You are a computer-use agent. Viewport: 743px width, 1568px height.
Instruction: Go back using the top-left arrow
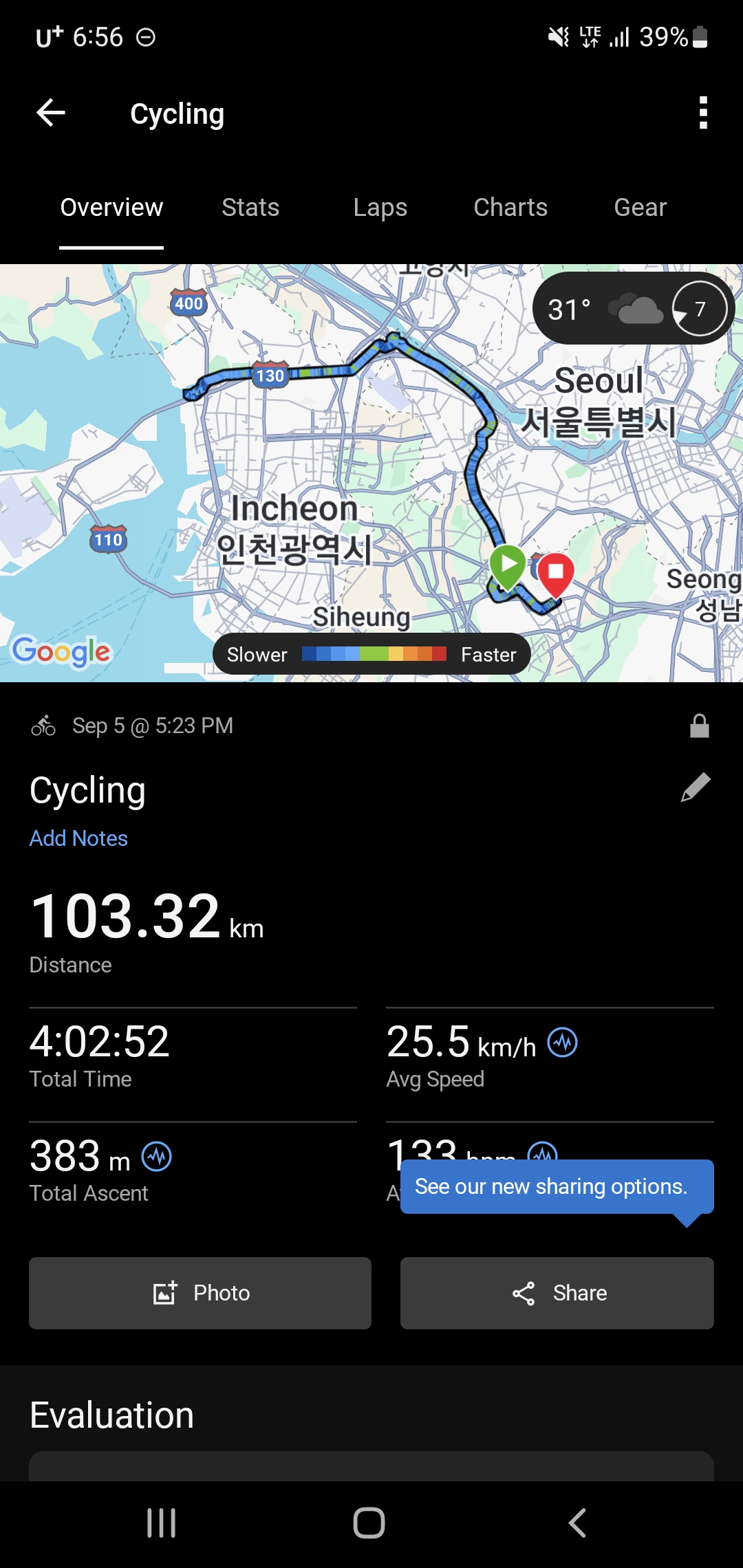51,113
